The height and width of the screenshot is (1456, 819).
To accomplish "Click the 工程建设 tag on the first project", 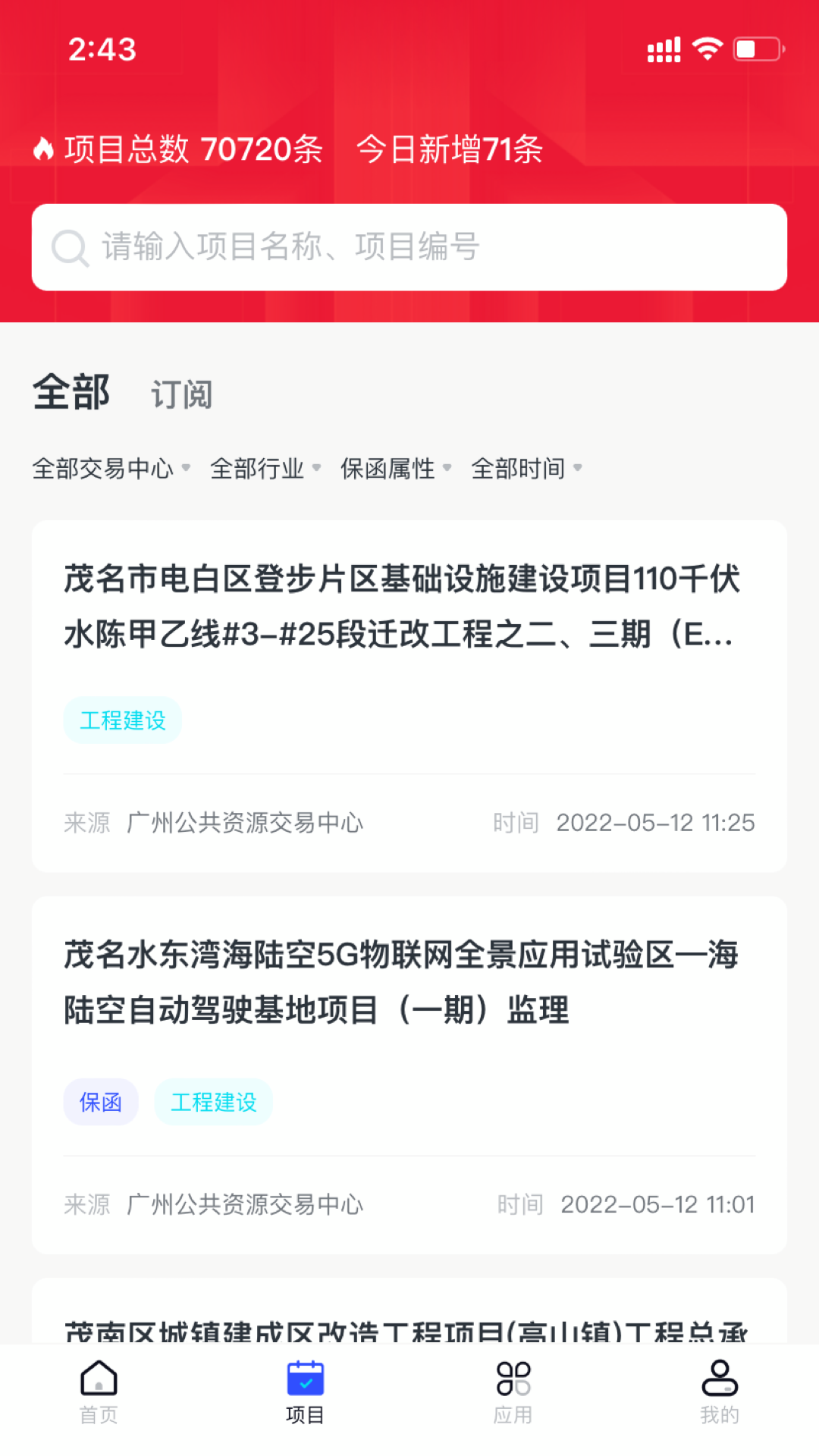I will pos(123,721).
